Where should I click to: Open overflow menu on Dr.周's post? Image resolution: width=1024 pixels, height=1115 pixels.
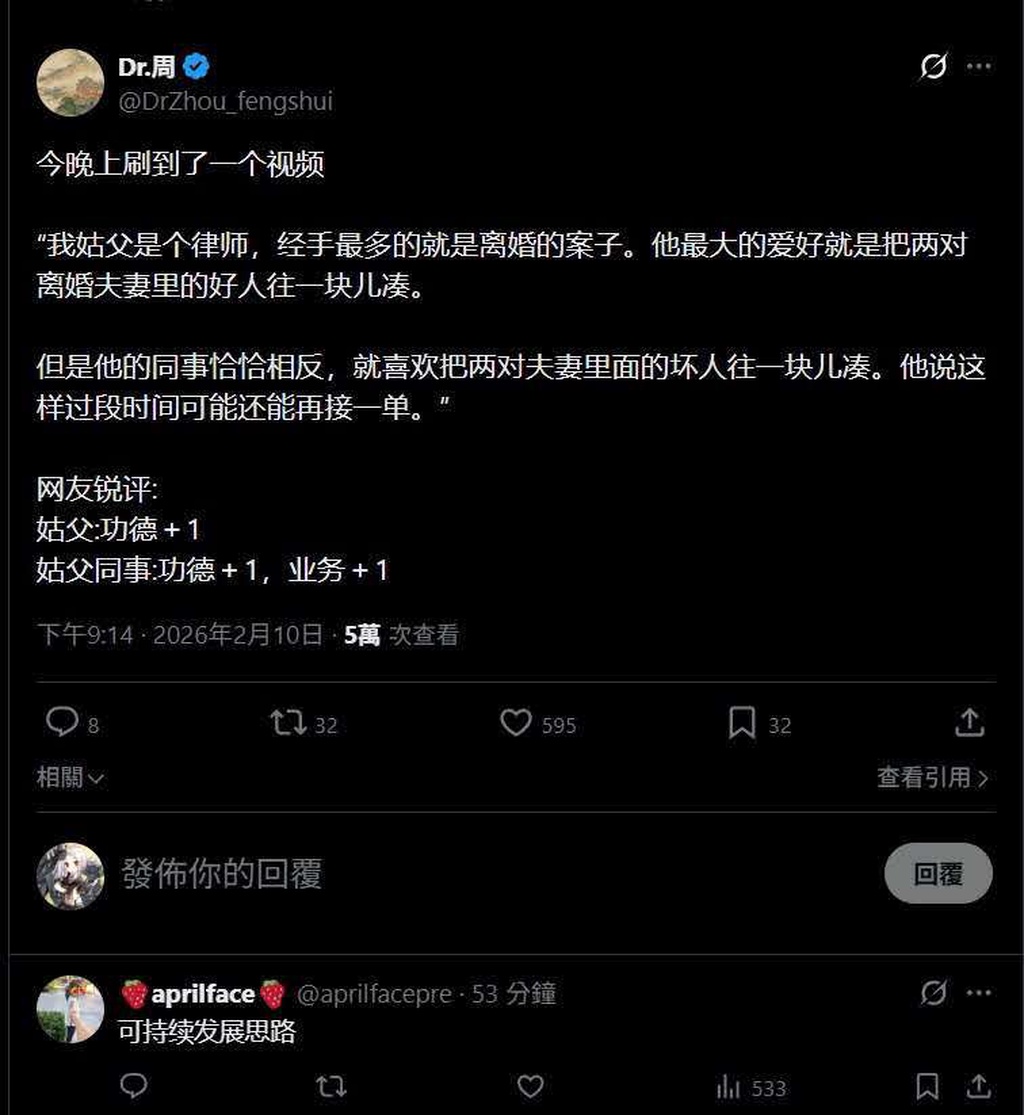pyautogui.click(x=979, y=68)
